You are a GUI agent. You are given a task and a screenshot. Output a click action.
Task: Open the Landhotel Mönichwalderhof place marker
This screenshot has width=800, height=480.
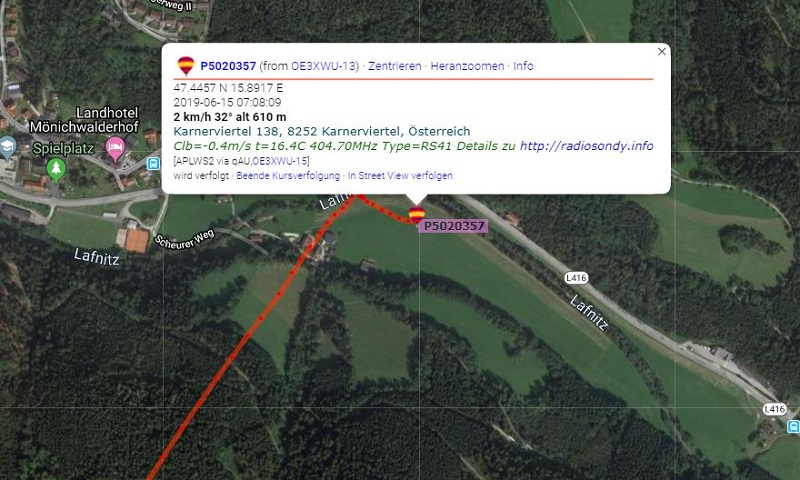116,148
